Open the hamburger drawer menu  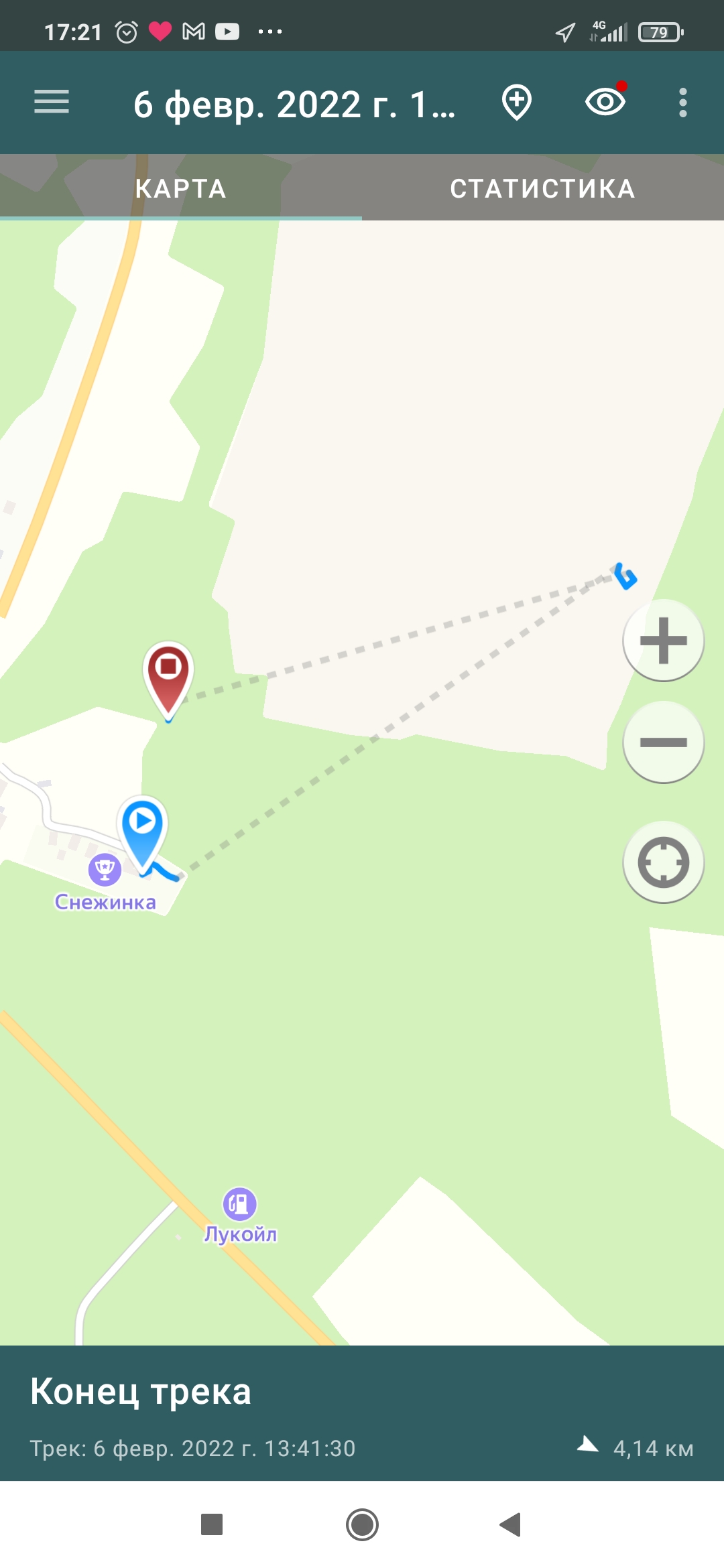pyautogui.click(x=52, y=103)
